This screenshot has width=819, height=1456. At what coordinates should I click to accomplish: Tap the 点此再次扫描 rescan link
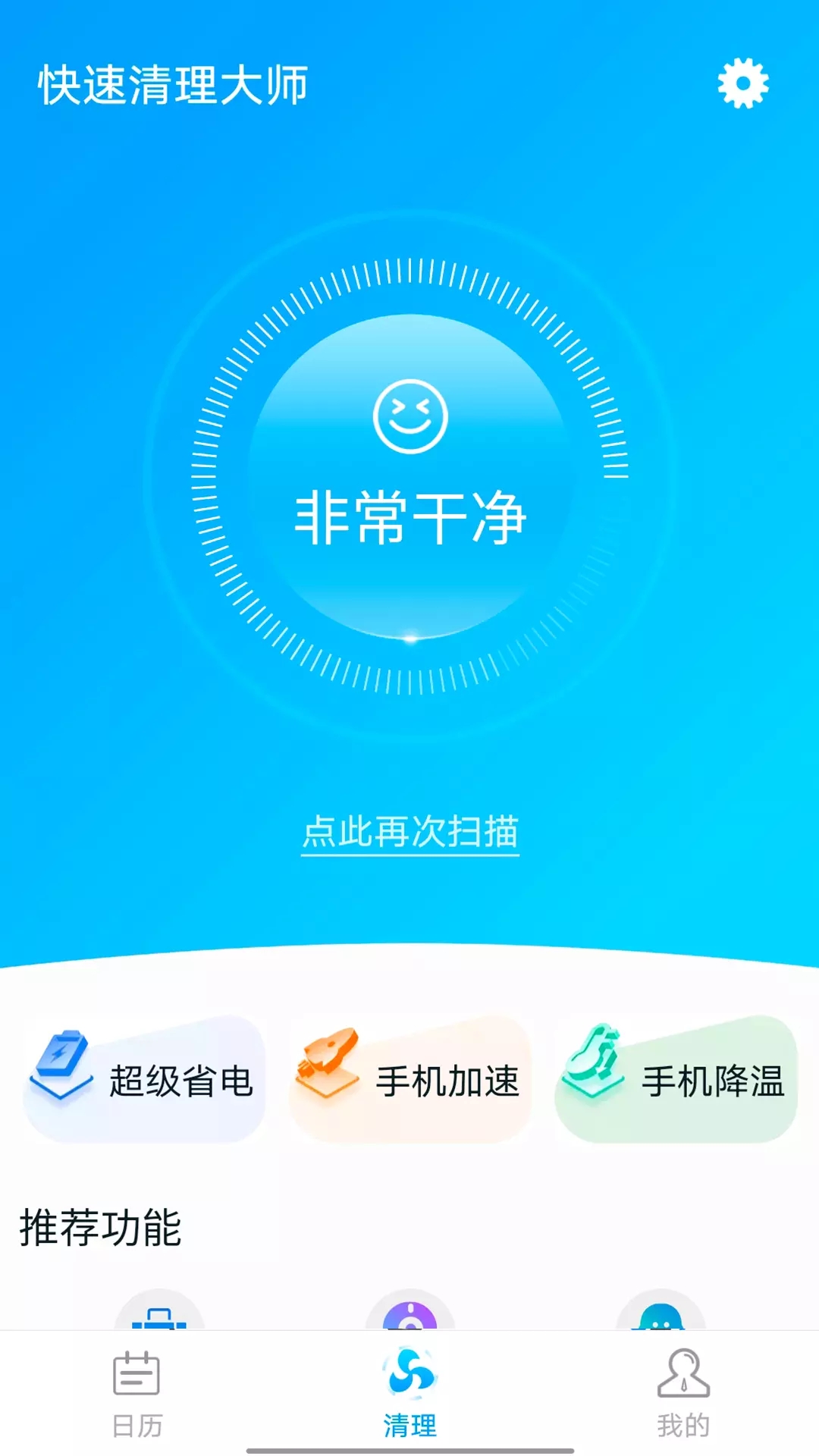409,833
